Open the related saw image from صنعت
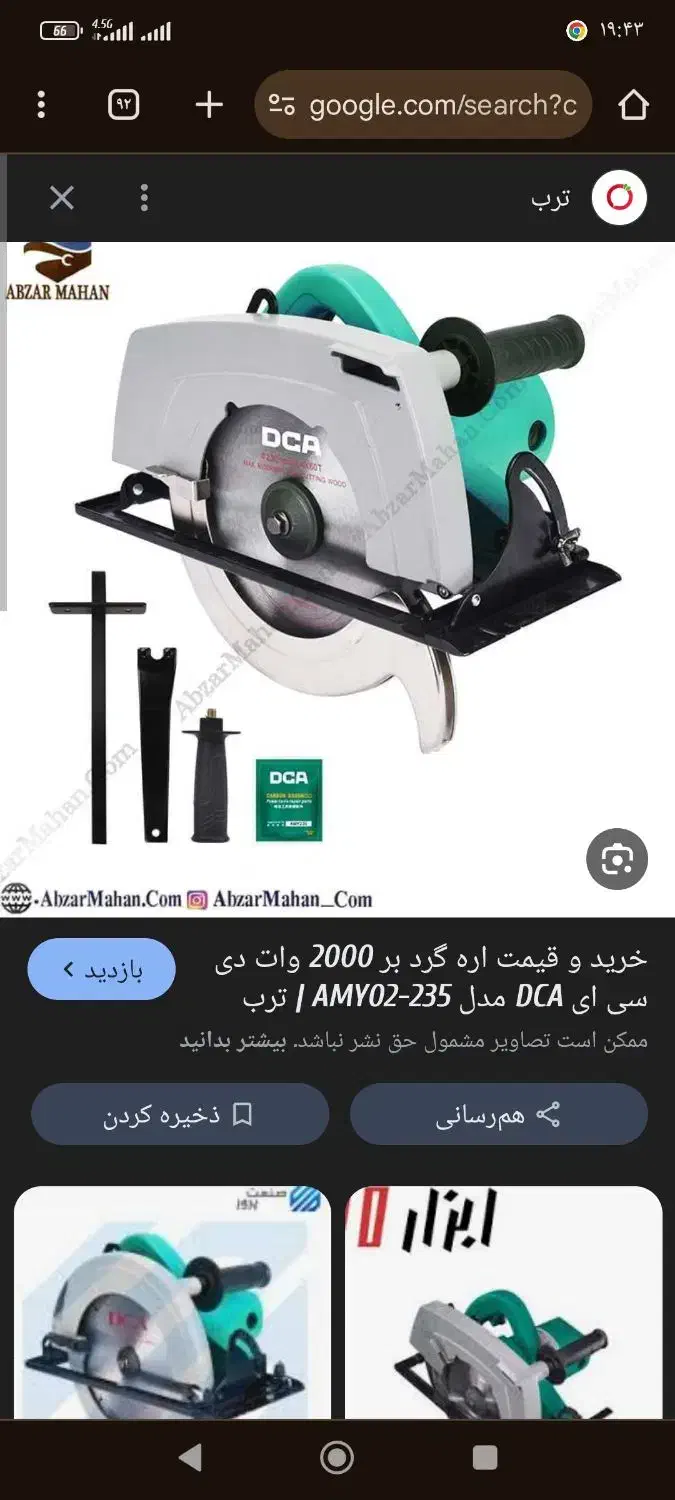The image size is (675, 1500). [x=172, y=1300]
